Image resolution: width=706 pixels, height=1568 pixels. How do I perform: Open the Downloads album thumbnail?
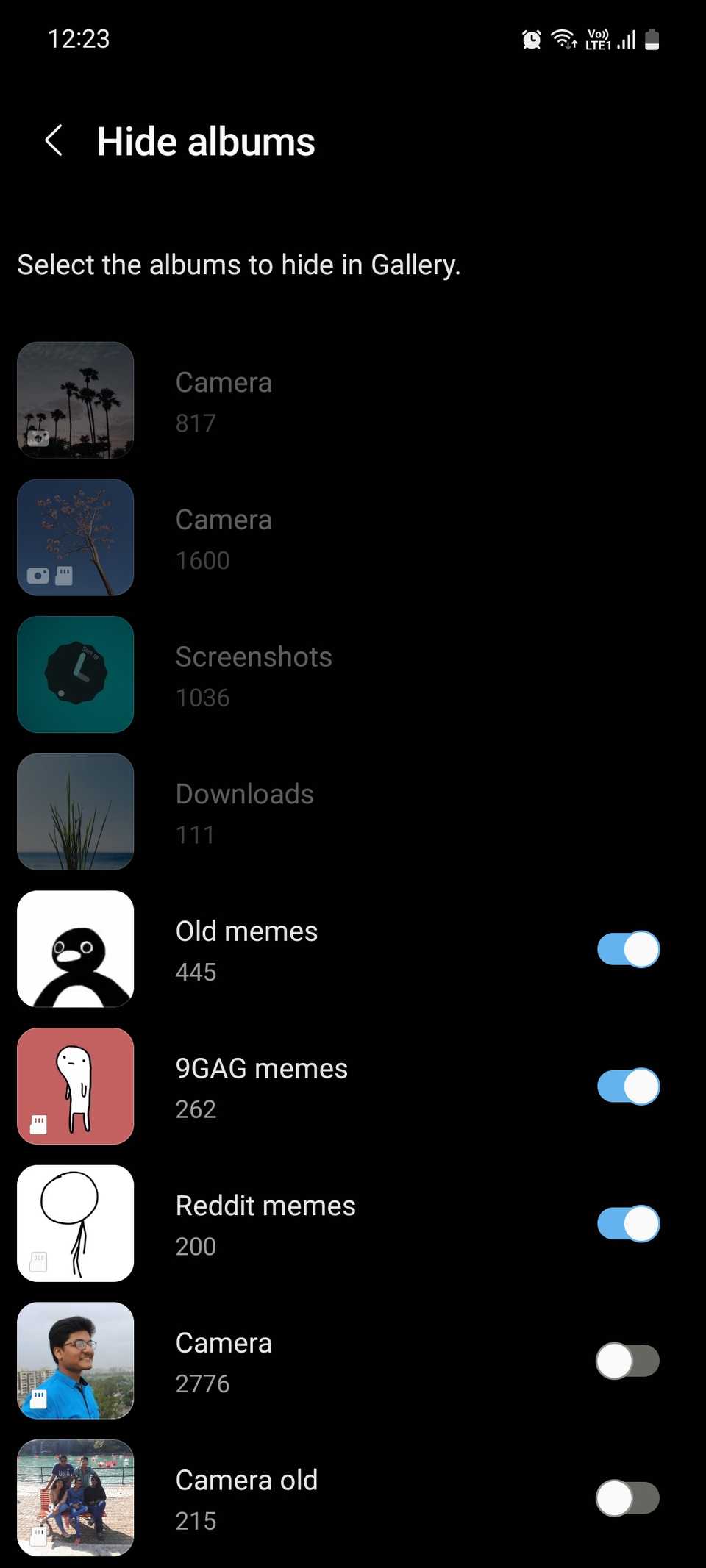[75, 812]
